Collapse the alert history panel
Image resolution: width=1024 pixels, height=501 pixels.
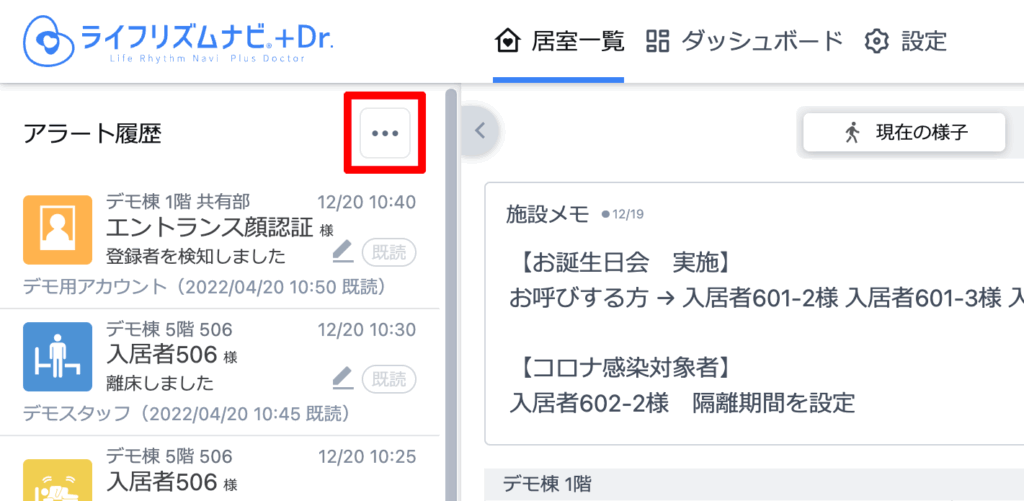point(481,130)
